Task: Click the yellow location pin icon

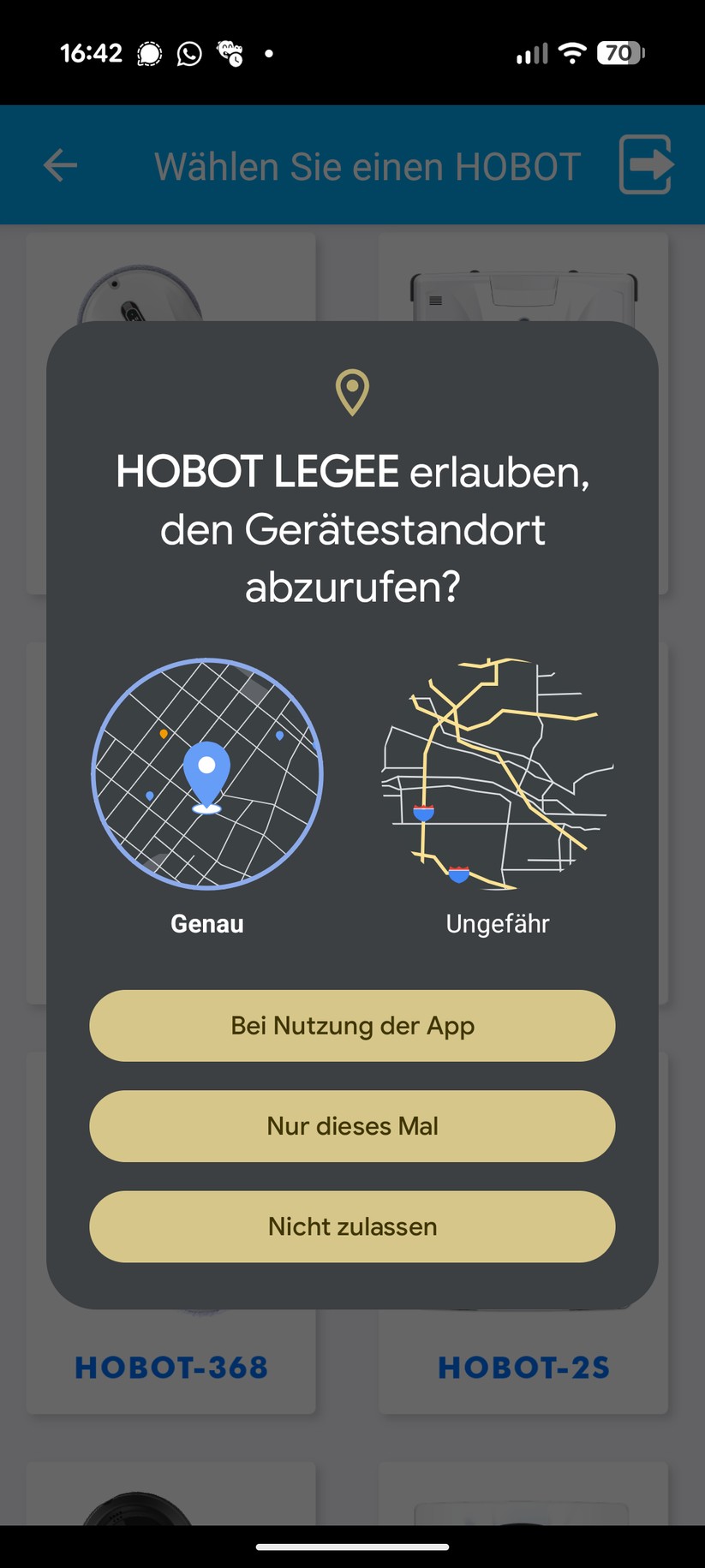Action: (353, 394)
